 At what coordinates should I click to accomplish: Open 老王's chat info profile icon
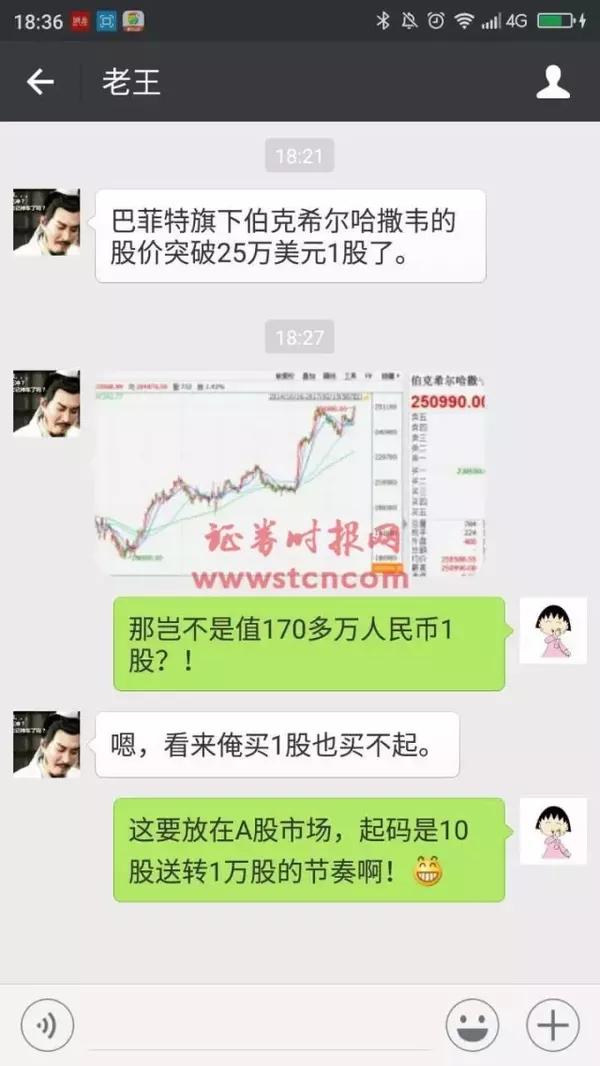553,82
